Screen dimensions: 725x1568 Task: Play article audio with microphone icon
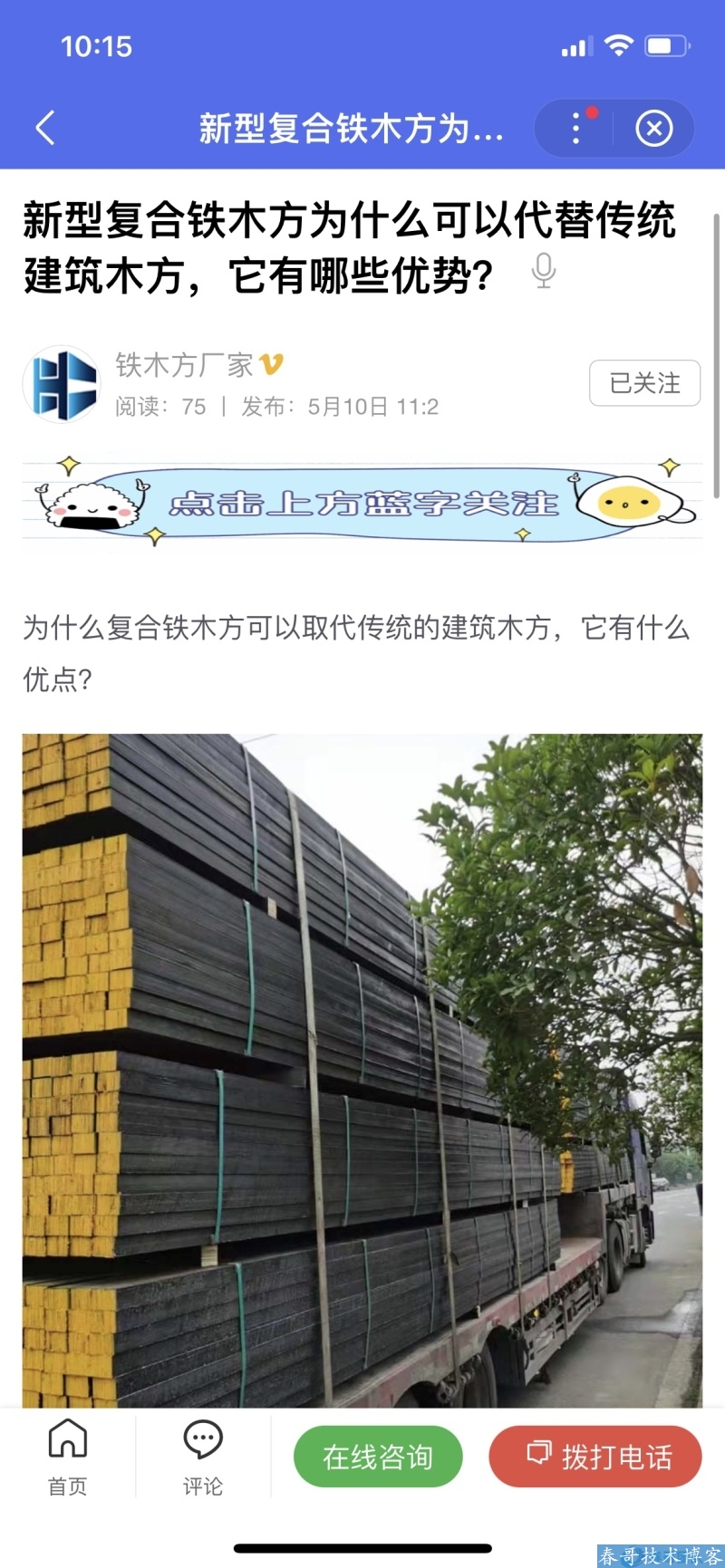543,271
